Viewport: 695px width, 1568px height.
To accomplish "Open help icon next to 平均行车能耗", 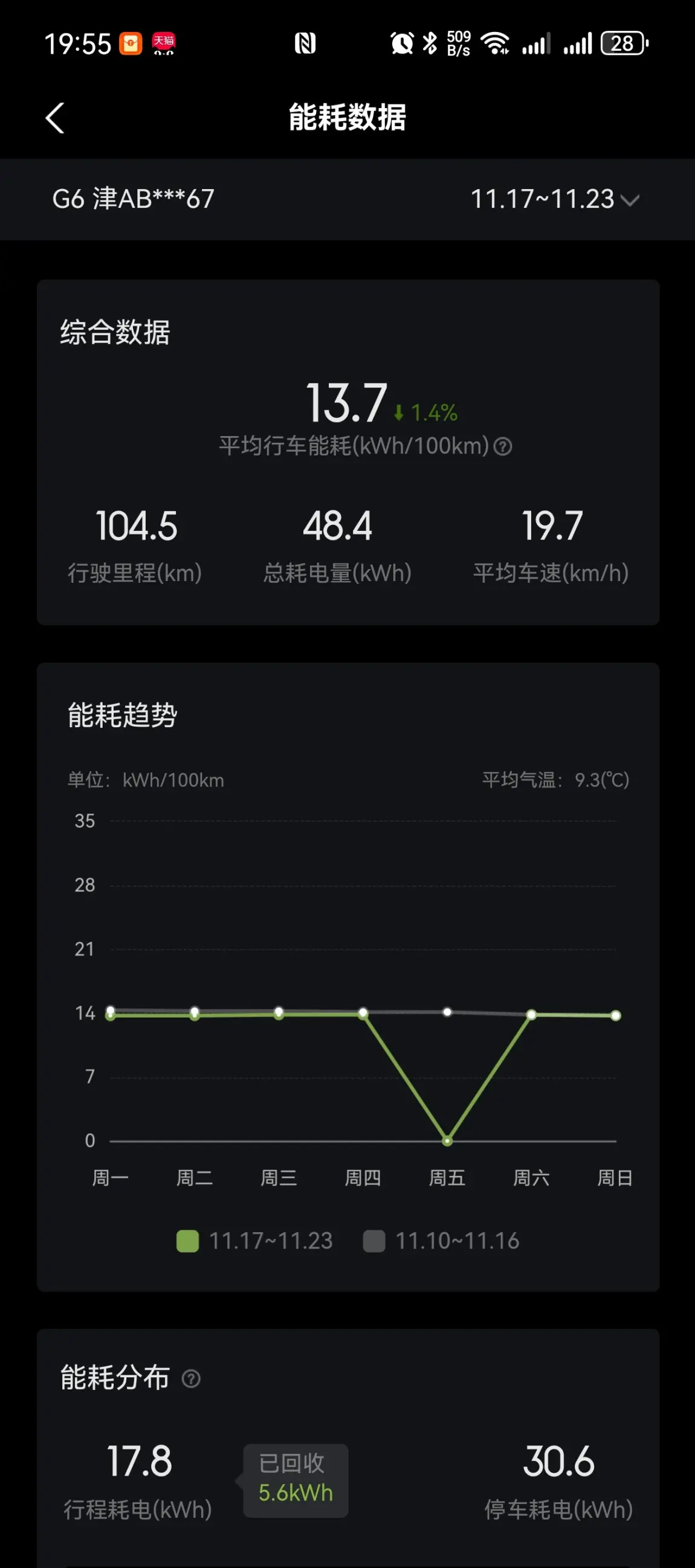I will coord(503,447).
